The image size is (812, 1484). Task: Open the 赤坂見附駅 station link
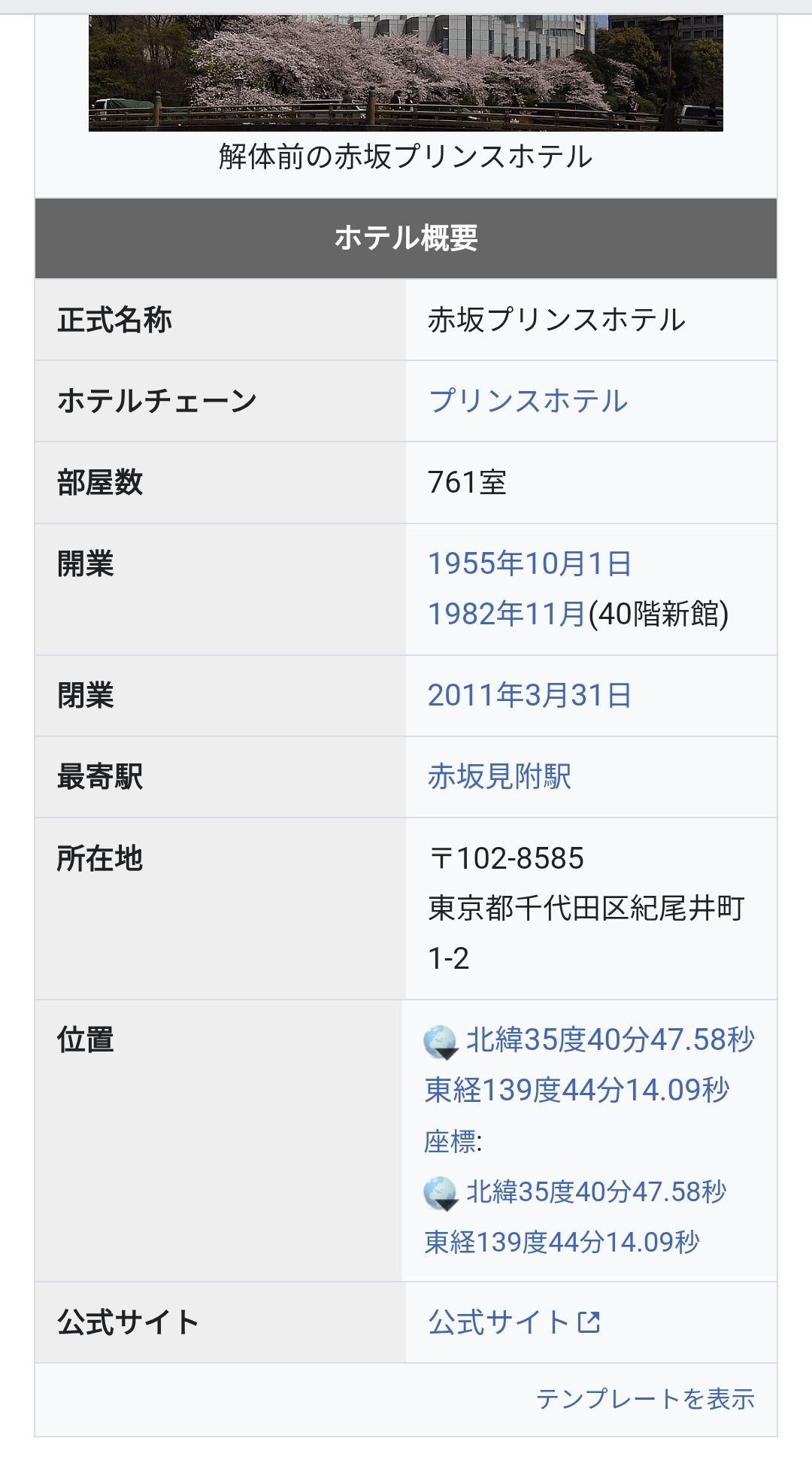(x=499, y=776)
